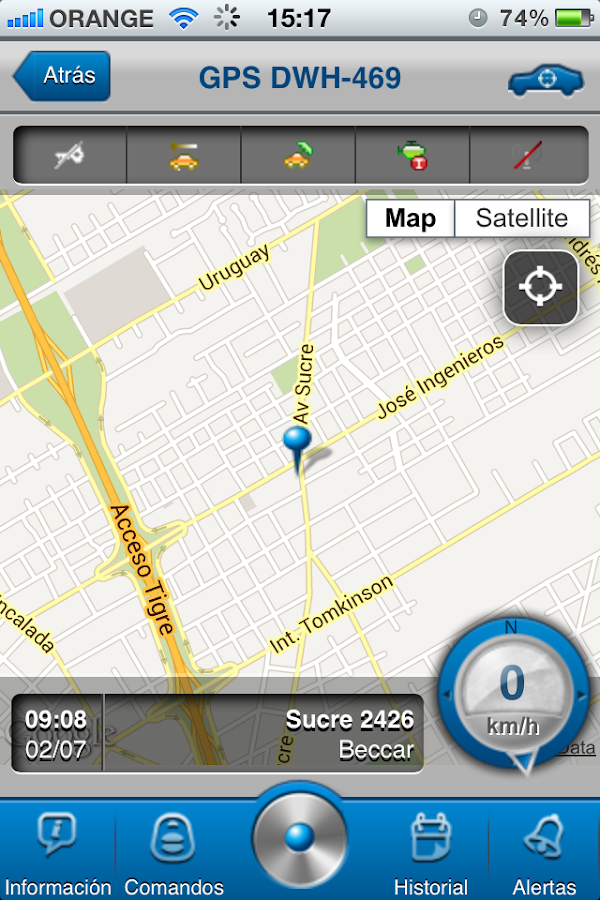Open the Información tab

(58, 849)
